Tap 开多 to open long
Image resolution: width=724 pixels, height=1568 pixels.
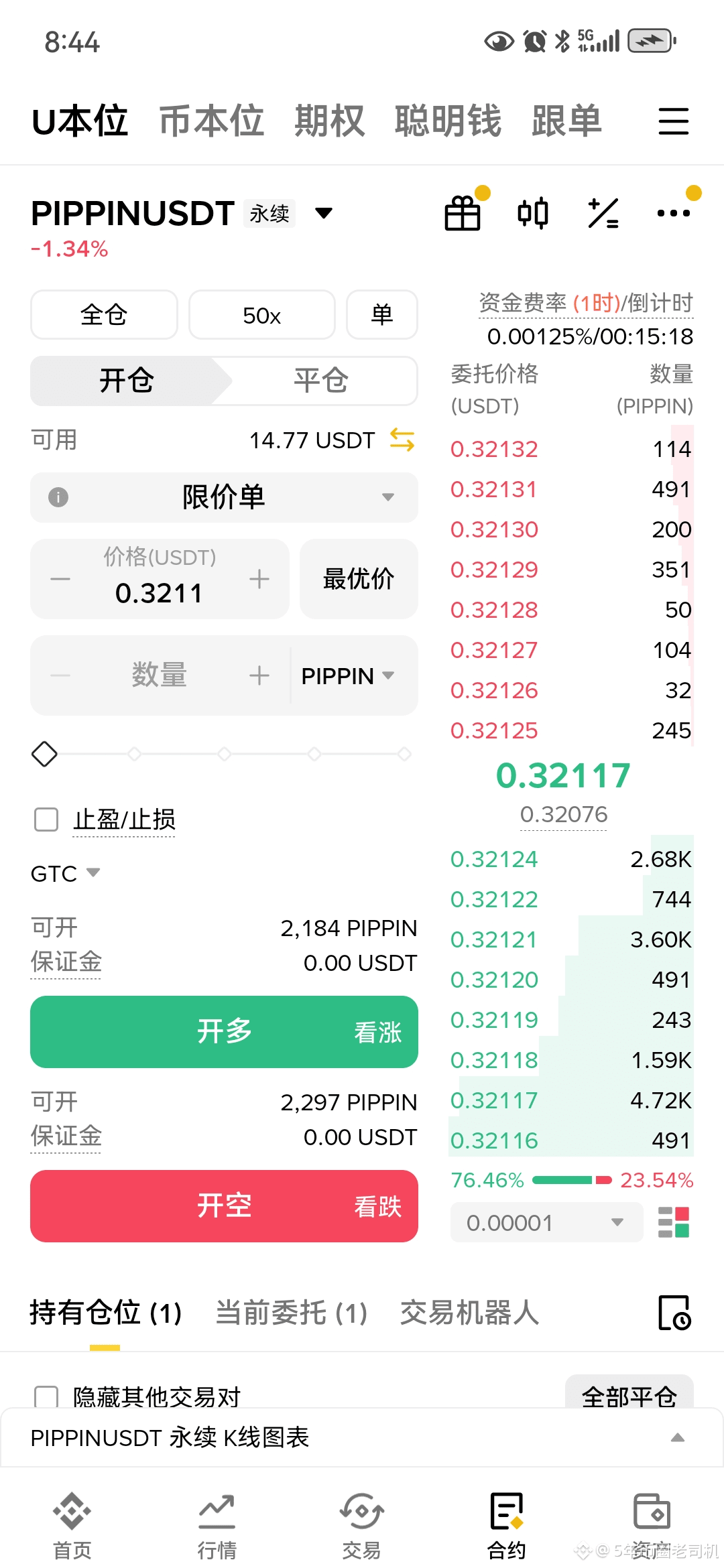[x=224, y=1032]
